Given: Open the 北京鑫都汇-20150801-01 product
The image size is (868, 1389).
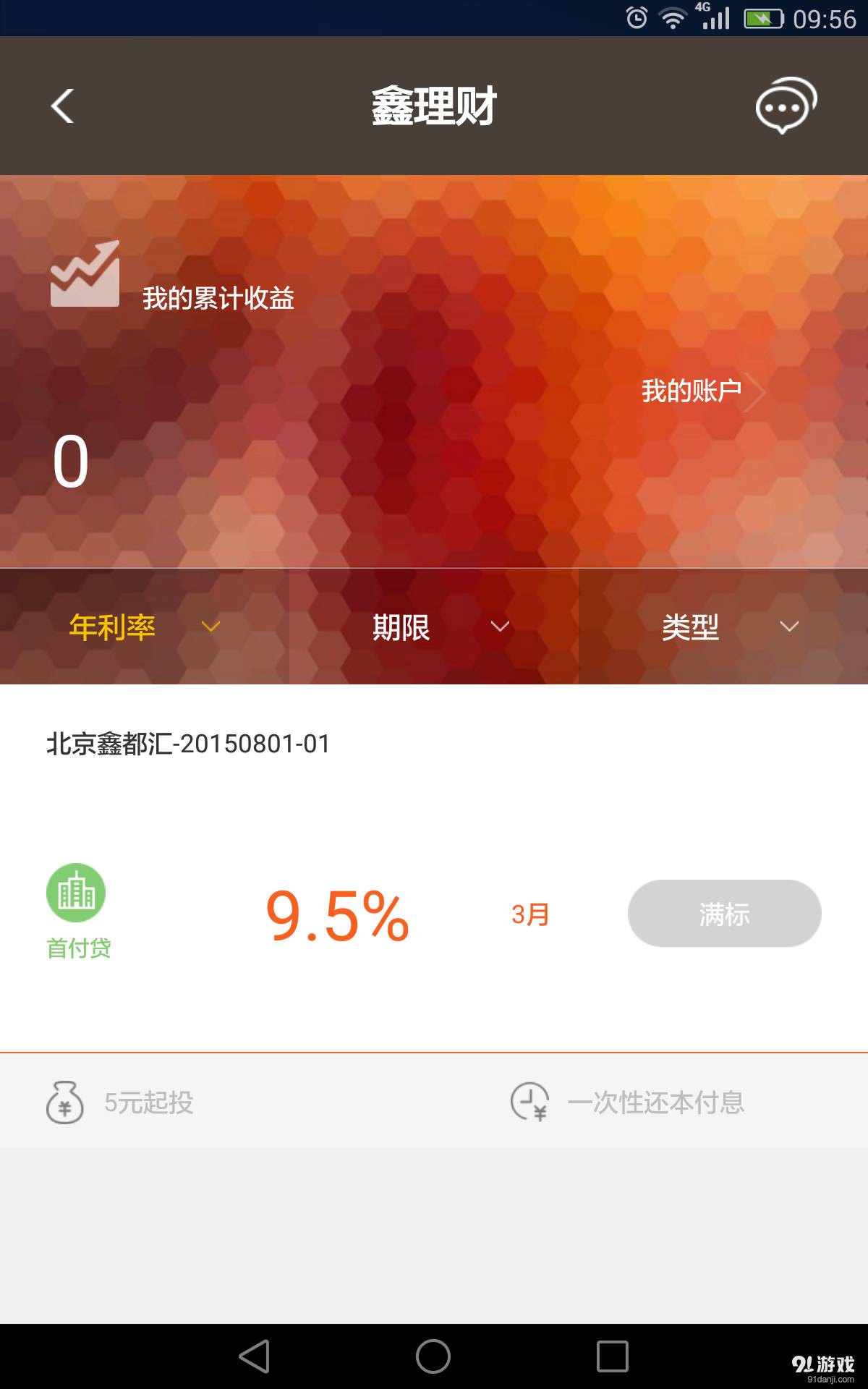Looking at the screenshot, I should coord(188,744).
